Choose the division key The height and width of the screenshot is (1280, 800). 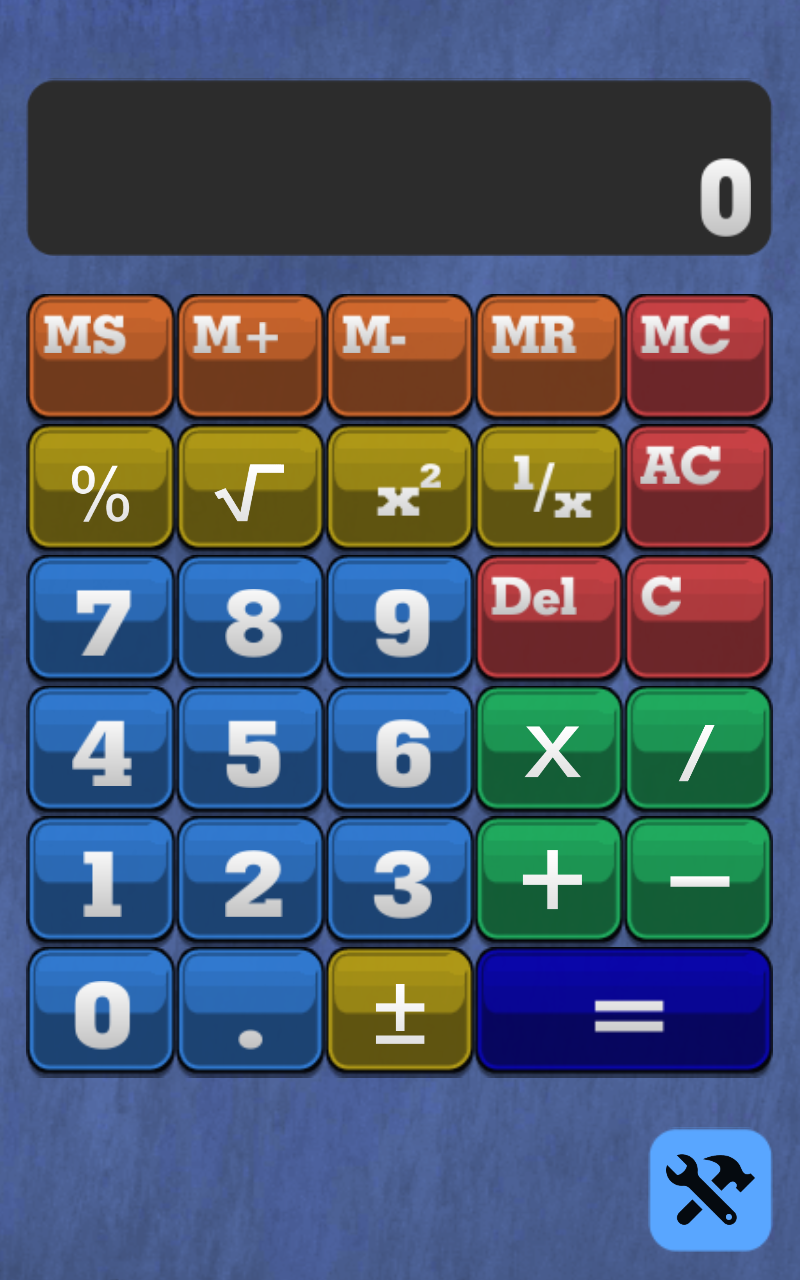coord(698,748)
